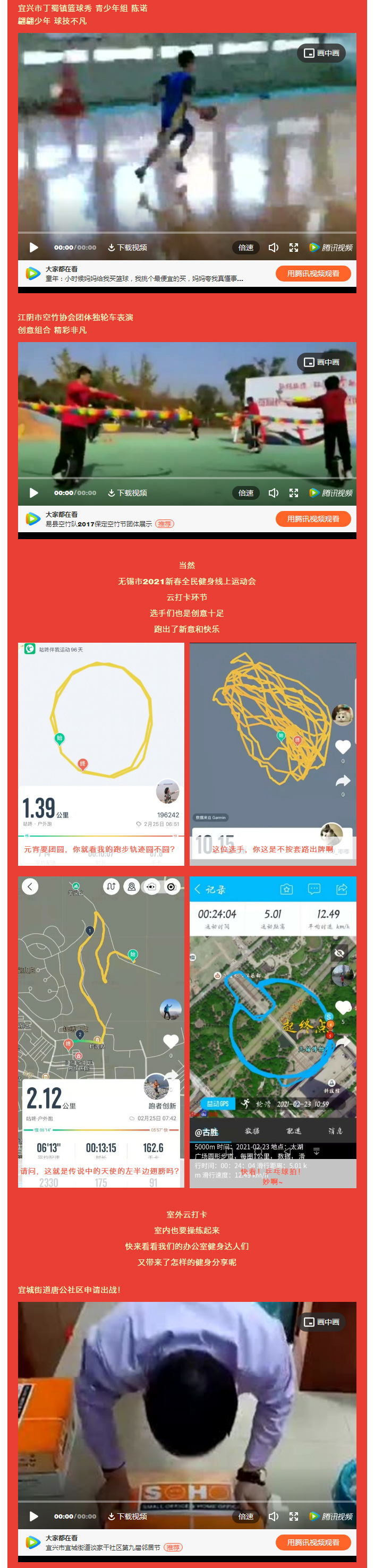The height and width of the screenshot is (1568, 374).
Task: Set playback speed for the push-up video
Action: coord(245,1516)
